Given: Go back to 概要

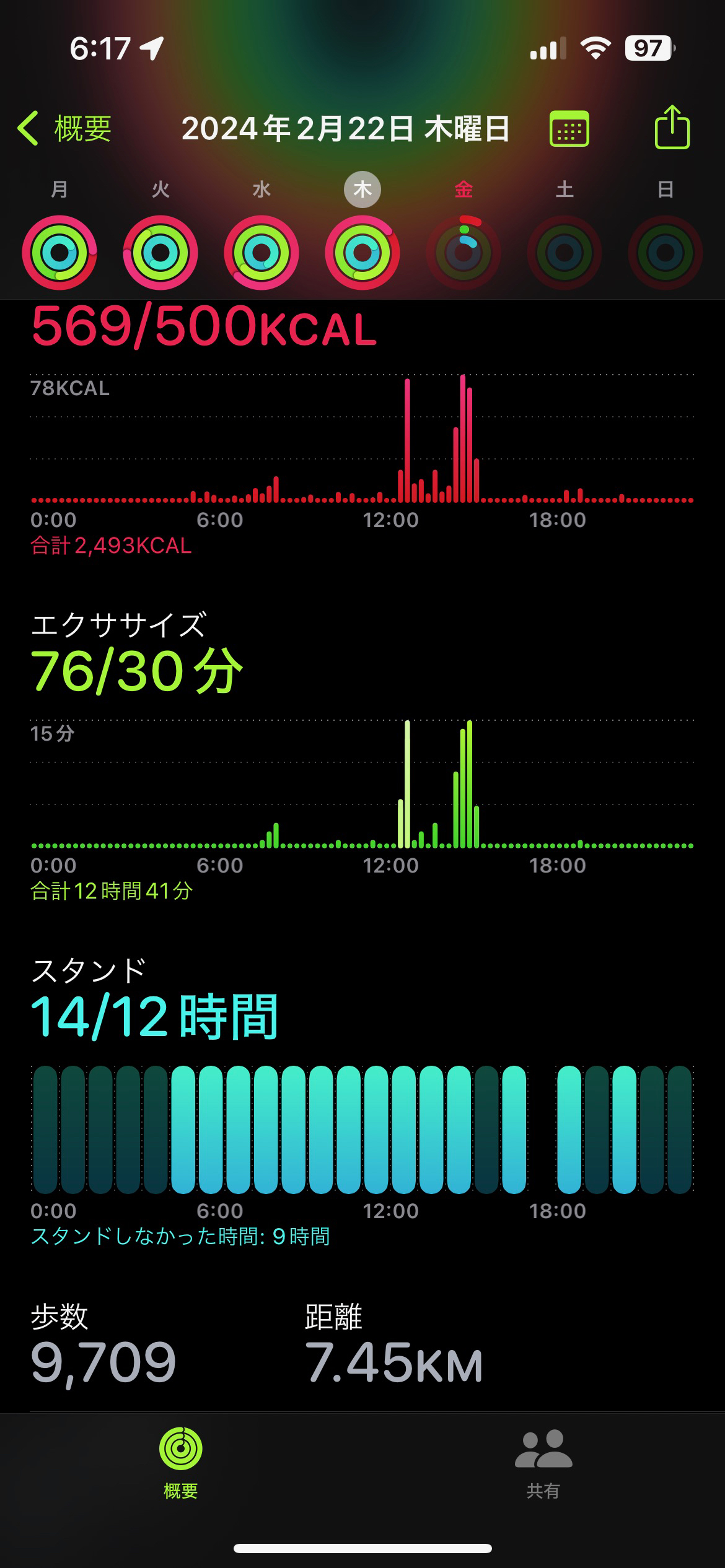Looking at the screenshot, I should click(64, 129).
